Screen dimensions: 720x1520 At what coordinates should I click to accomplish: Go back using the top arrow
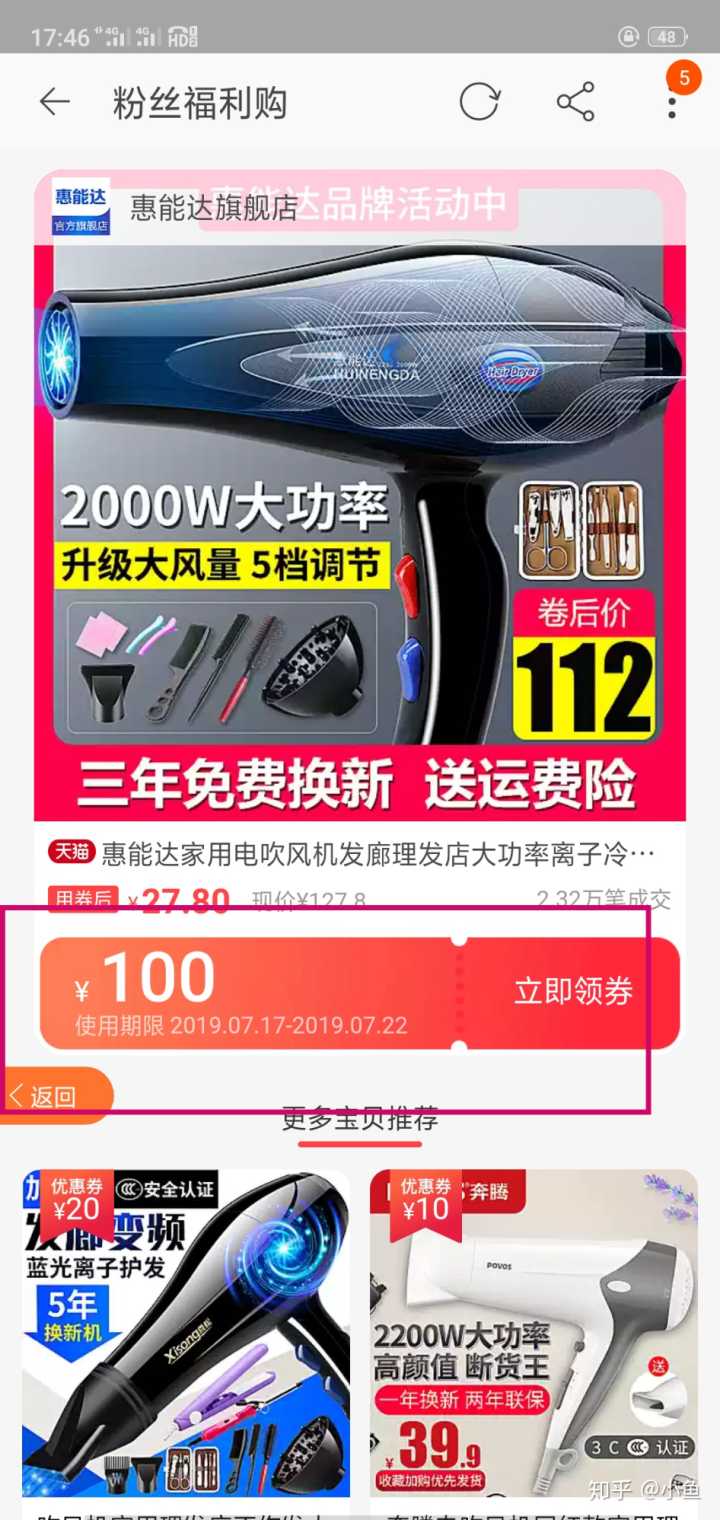(x=54, y=102)
